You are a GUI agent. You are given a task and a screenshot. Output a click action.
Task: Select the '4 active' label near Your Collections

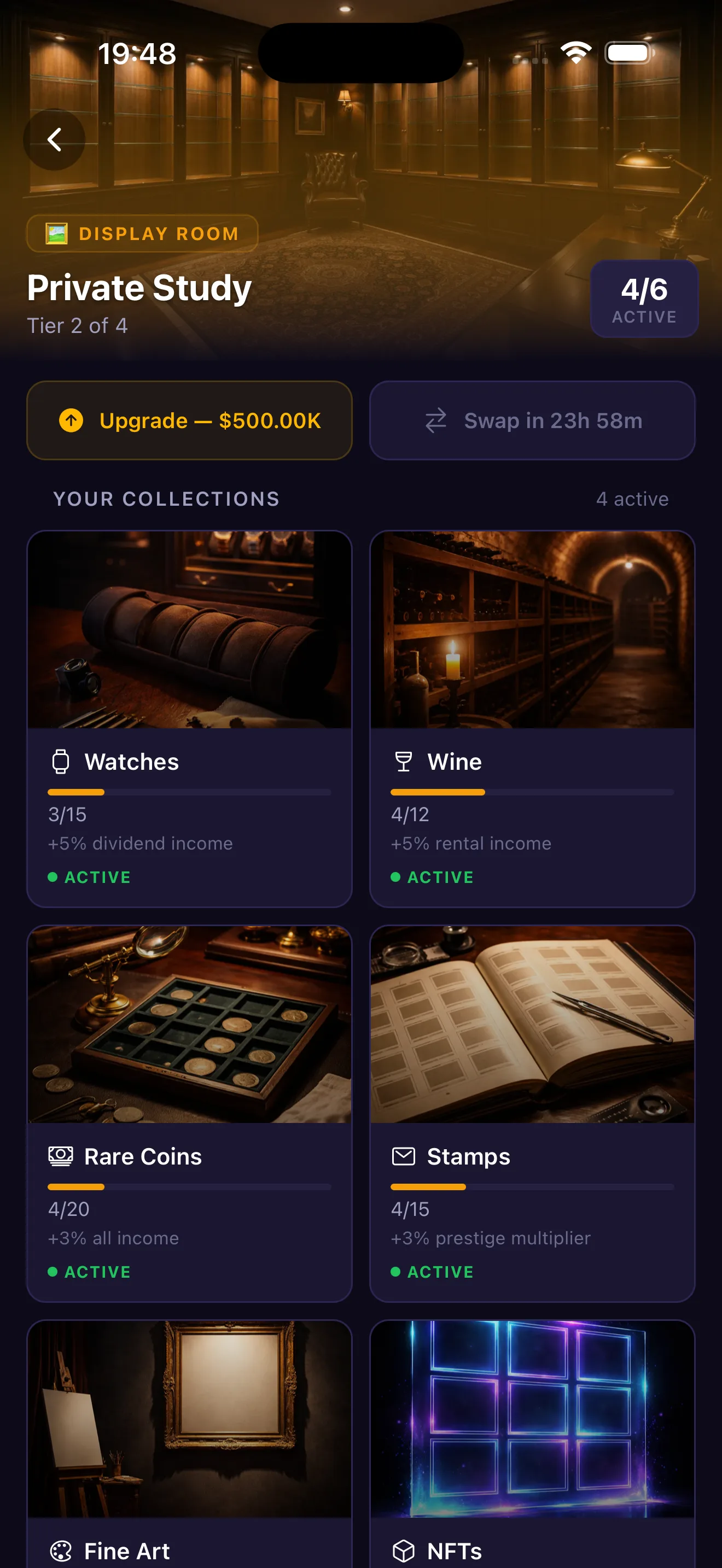click(632, 499)
